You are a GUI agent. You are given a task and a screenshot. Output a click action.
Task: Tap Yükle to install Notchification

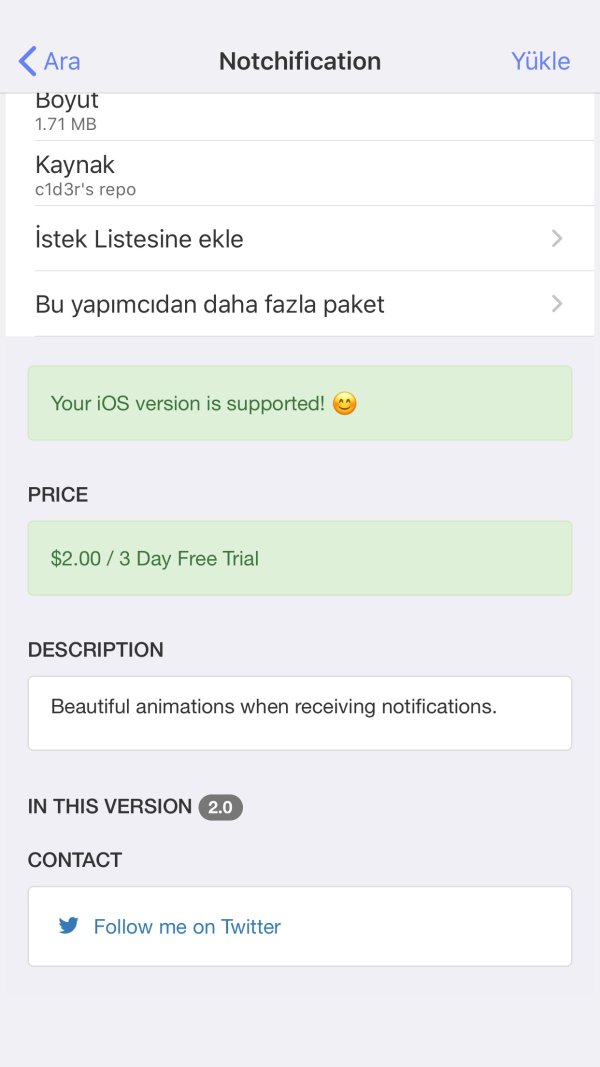pyautogui.click(x=540, y=61)
